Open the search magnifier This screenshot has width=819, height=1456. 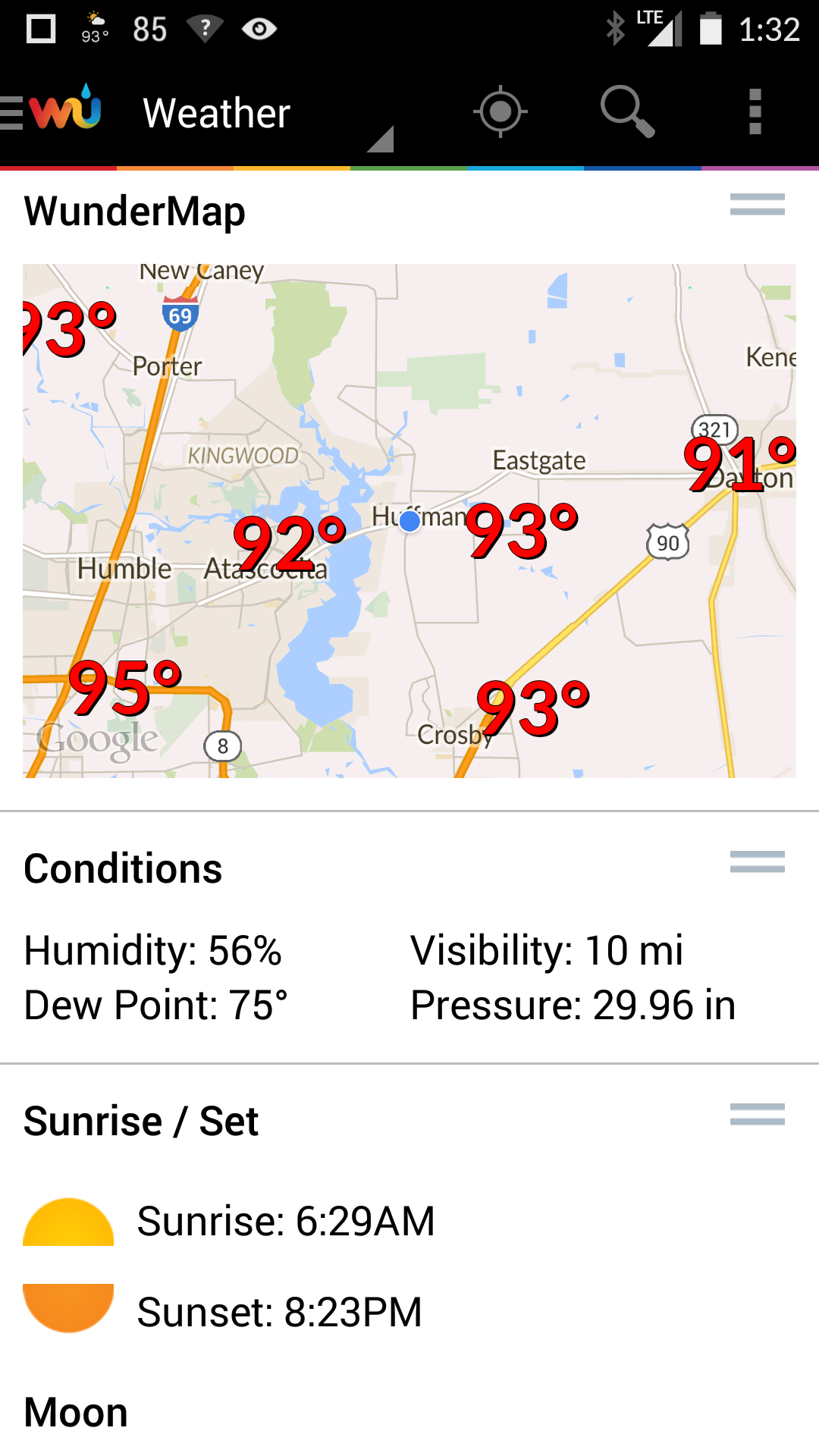pos(627,112)
